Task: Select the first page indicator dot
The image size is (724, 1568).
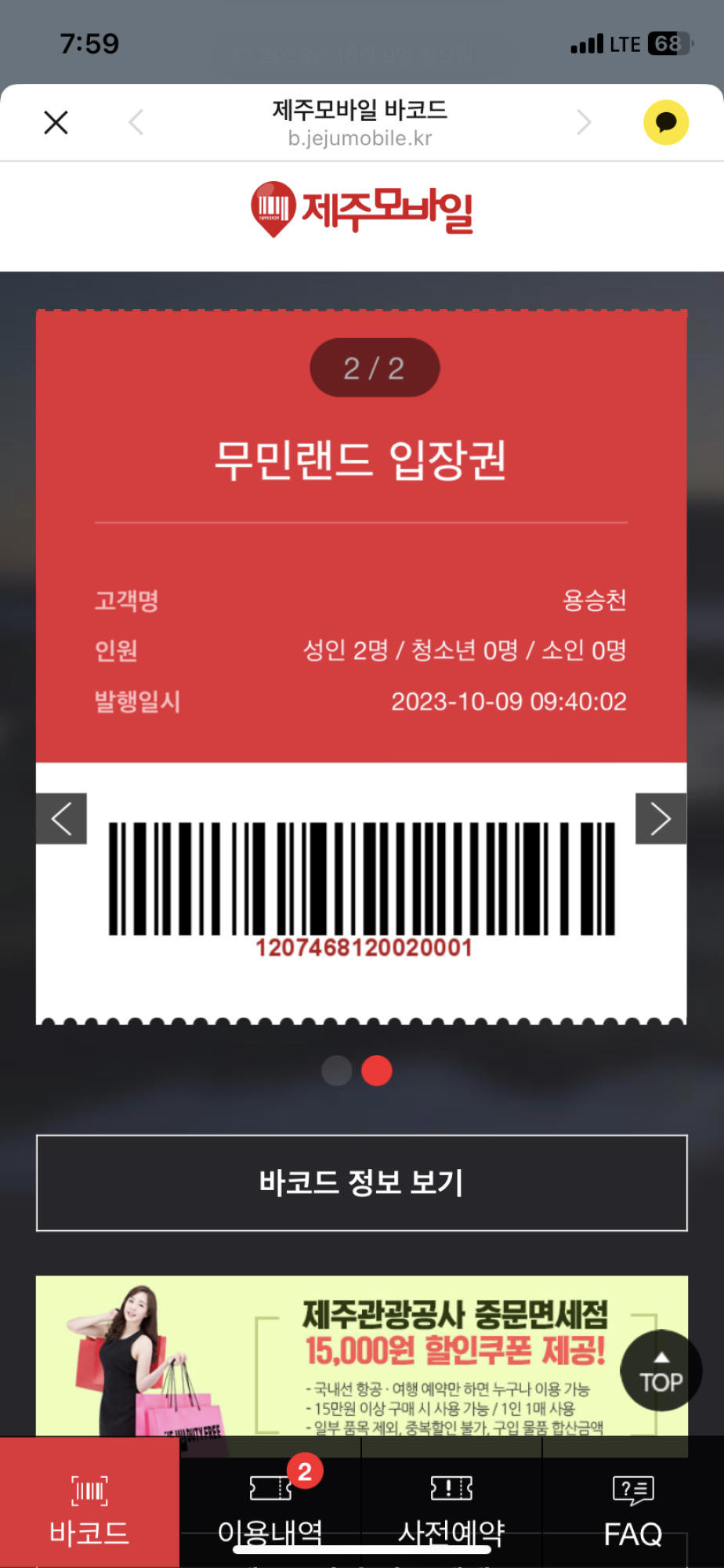Action: pos(337,1070)
